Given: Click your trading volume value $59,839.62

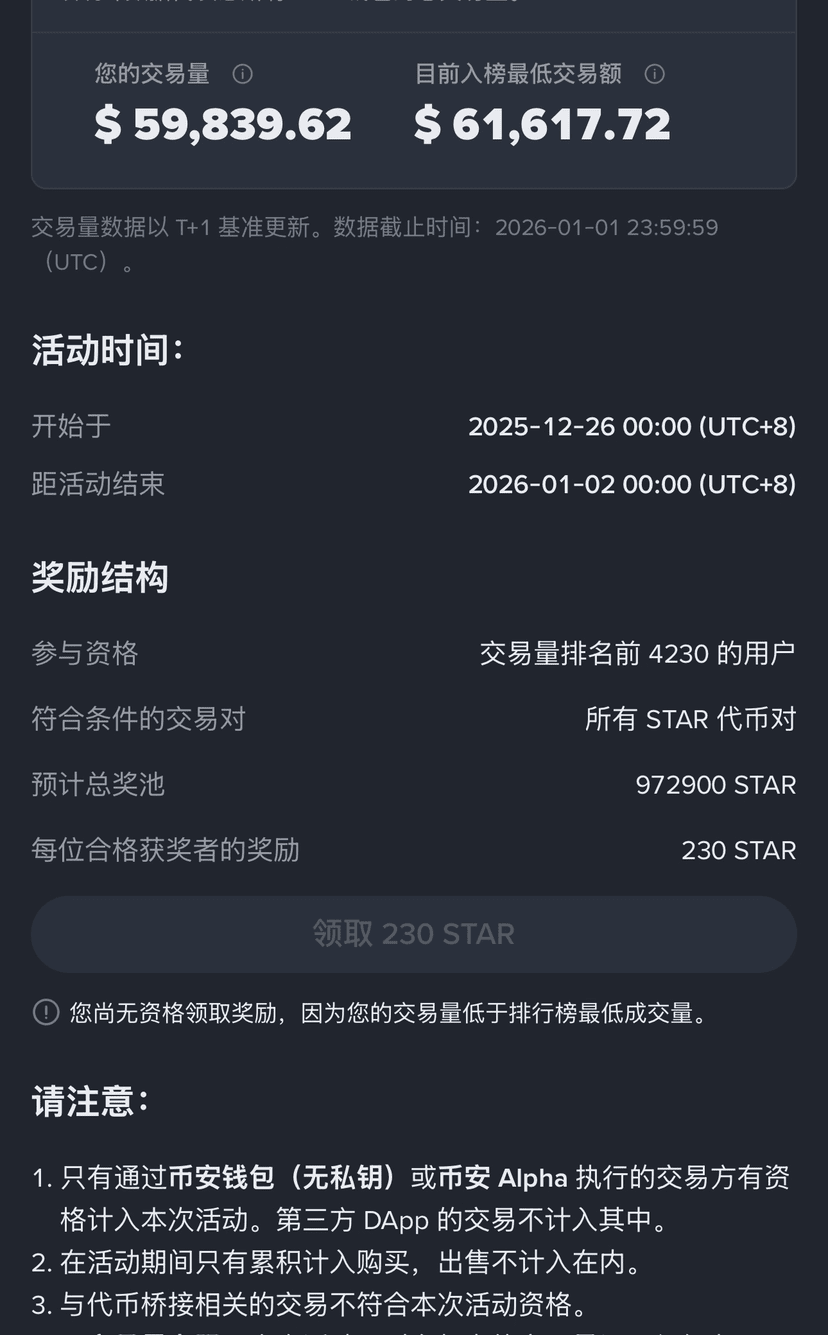Looking at the screenshot, I should (x=222, y=122).
